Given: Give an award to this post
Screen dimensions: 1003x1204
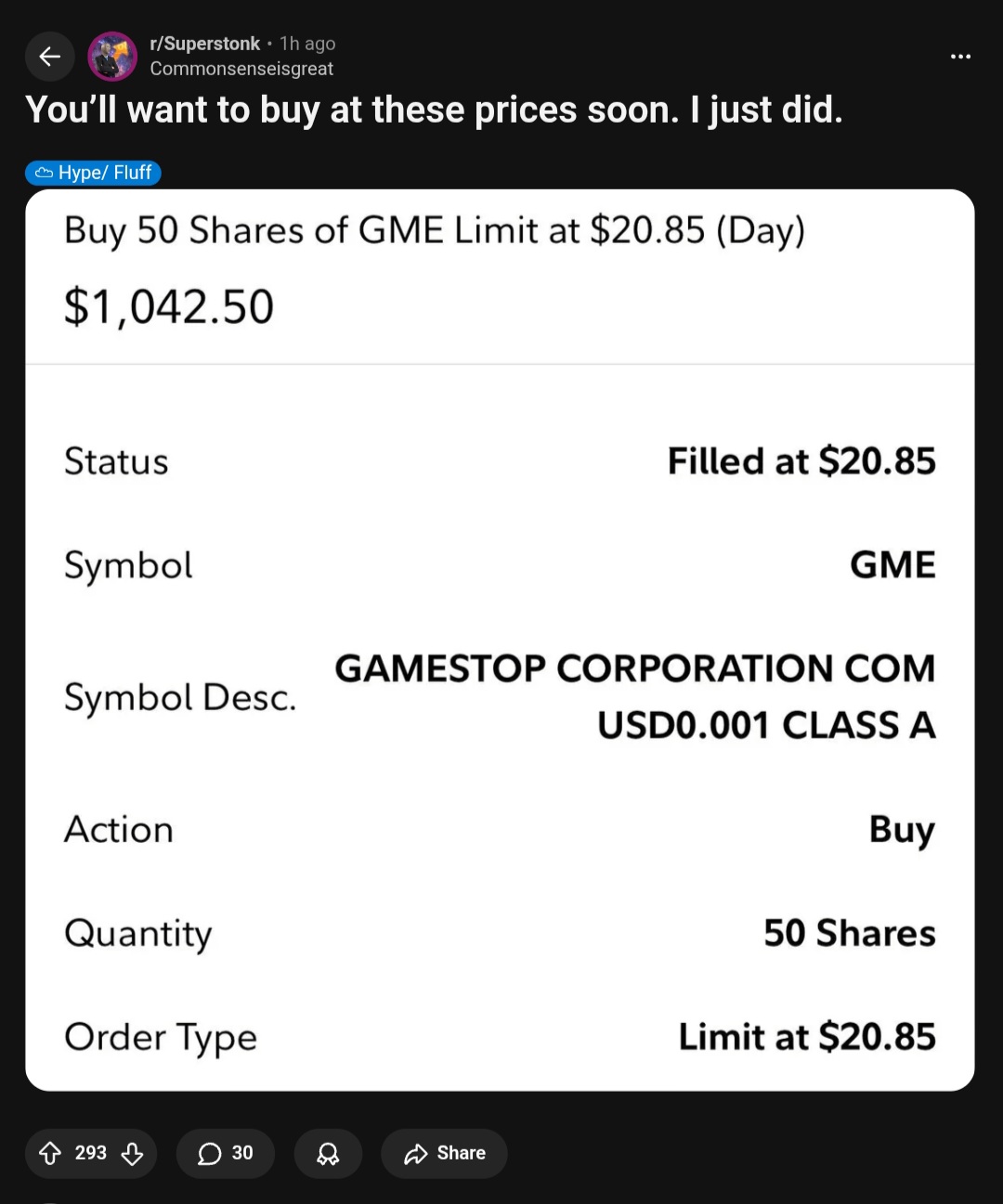Looking at the screenshot, I should coord(328,1153).
